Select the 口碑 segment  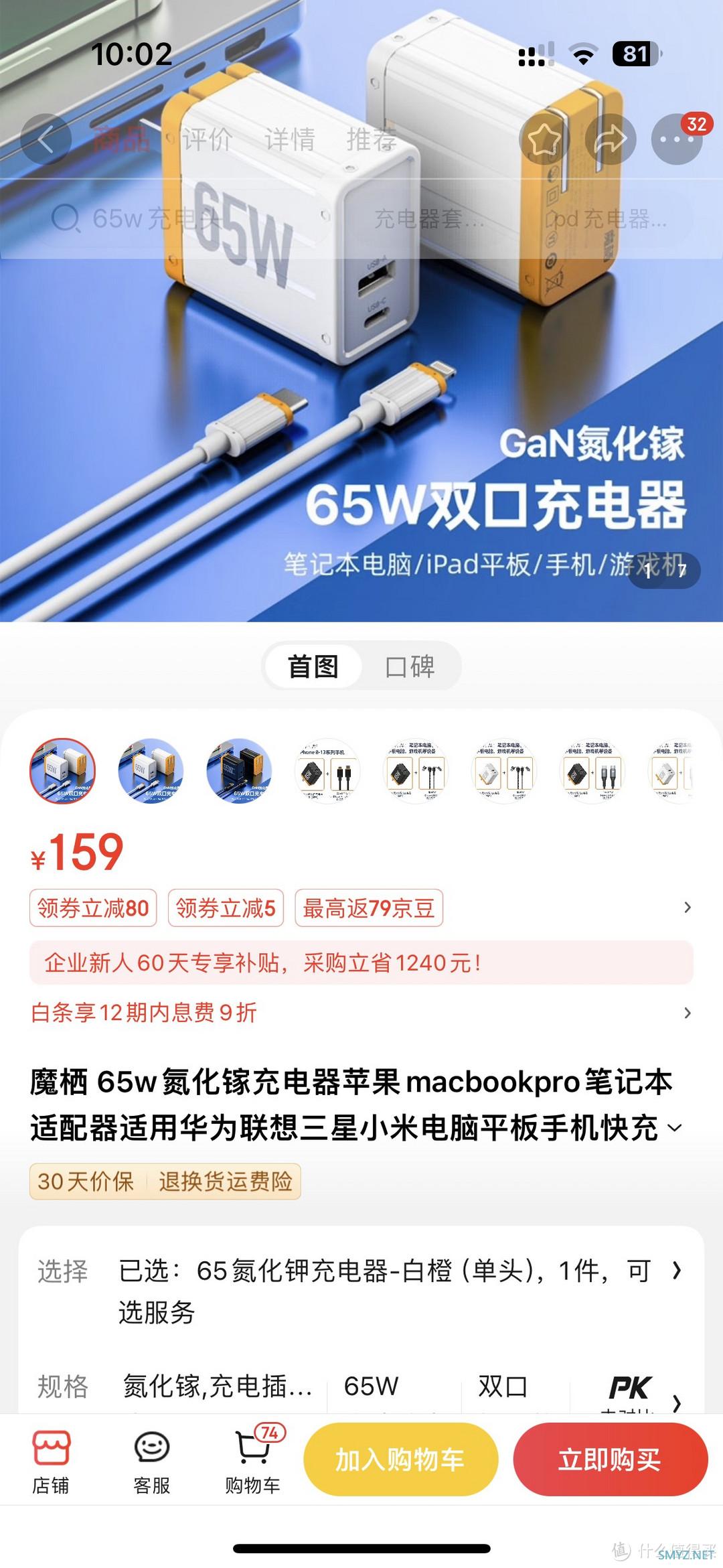410,666
